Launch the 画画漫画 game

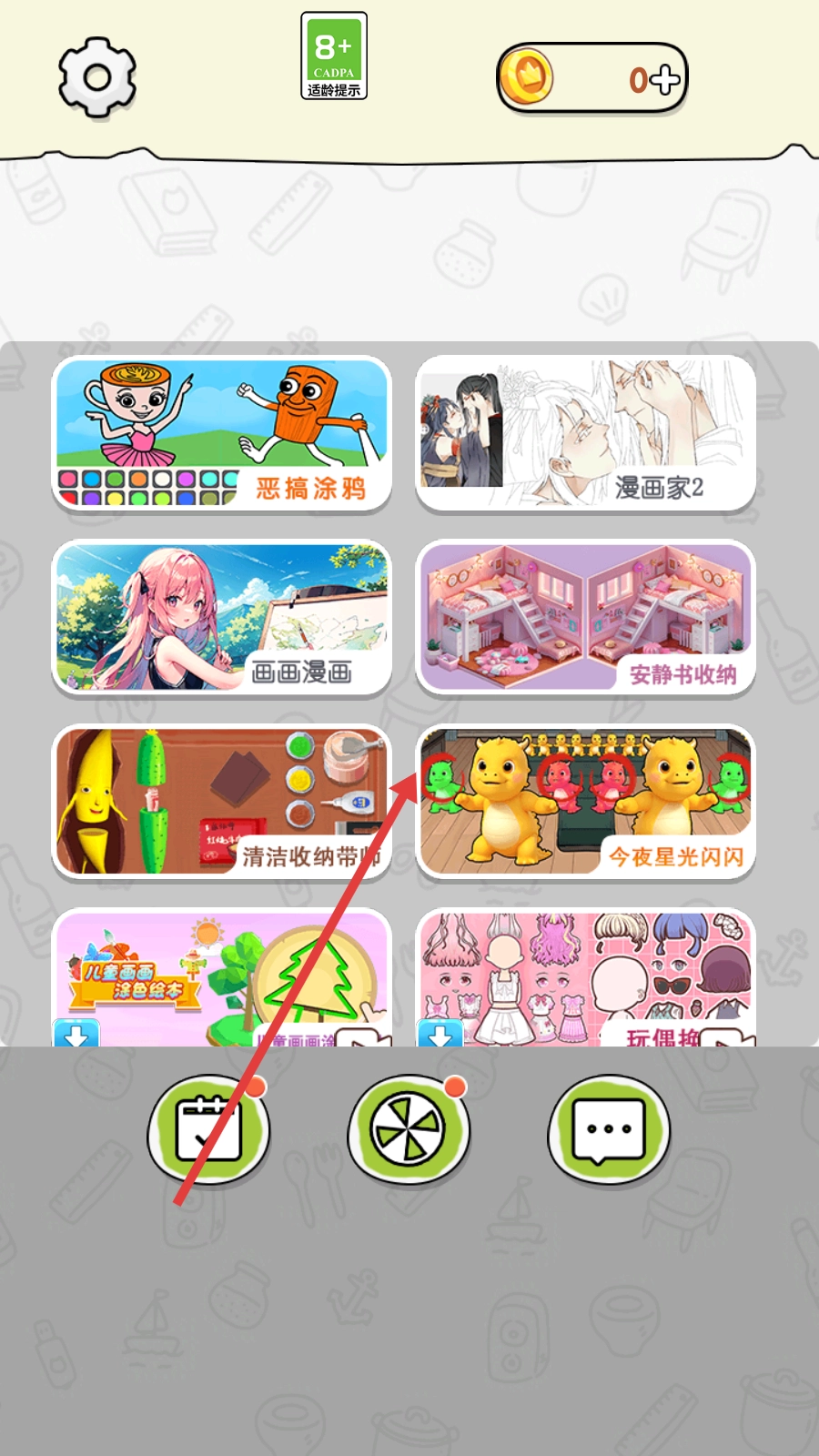click(x=222, y=618)
